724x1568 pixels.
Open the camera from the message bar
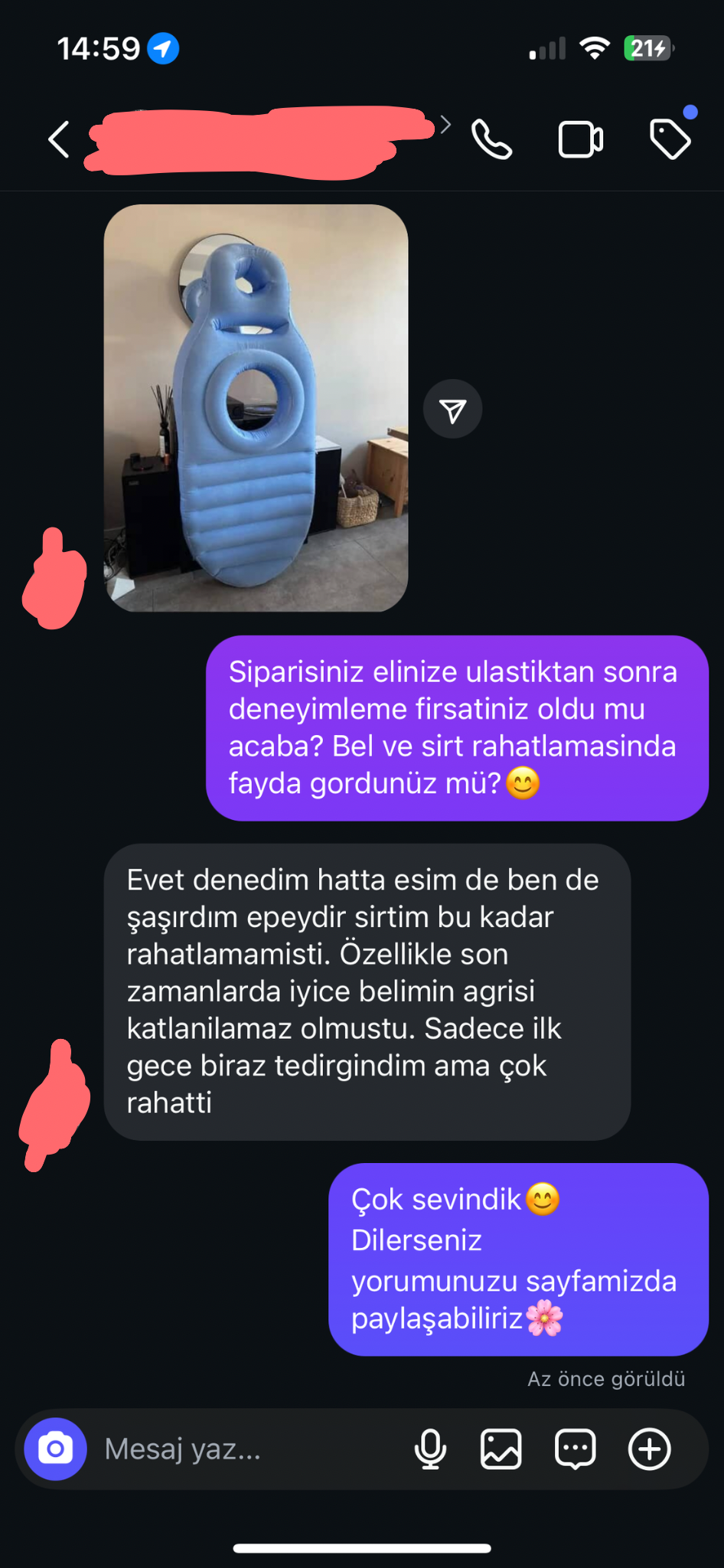coord(55,1449)
